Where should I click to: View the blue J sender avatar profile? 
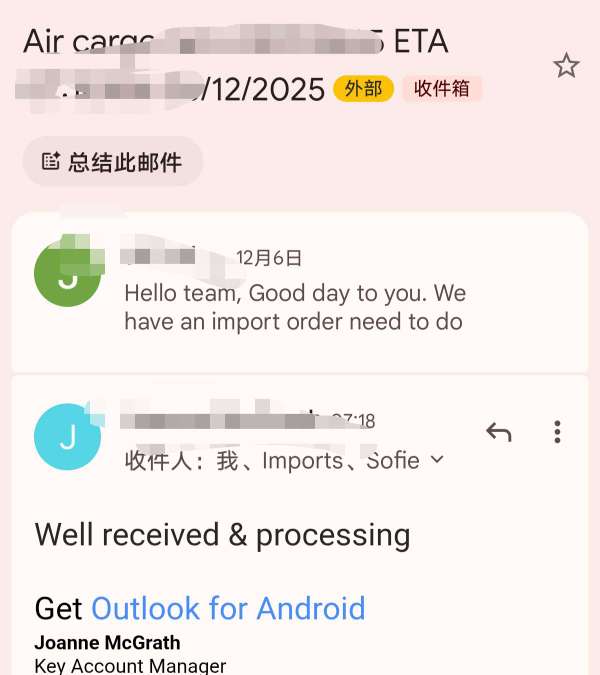pos(67,437)
